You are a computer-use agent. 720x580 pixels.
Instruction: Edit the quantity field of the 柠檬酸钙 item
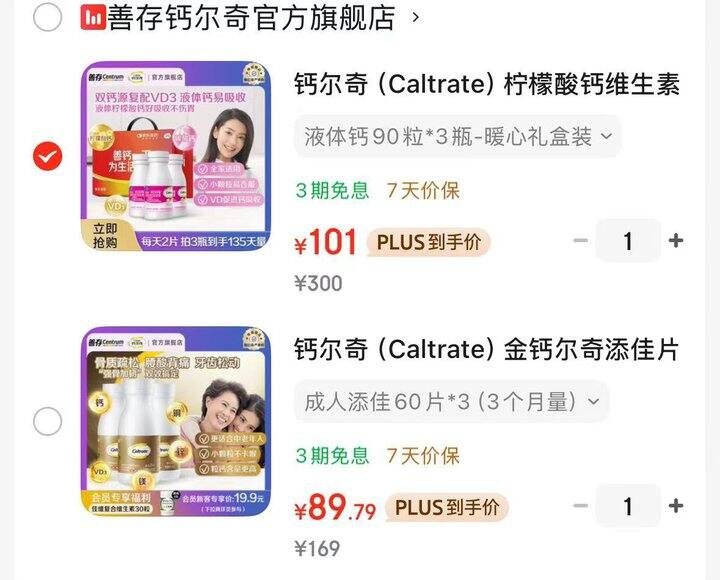pyautogui.click(x=628, y=241)
